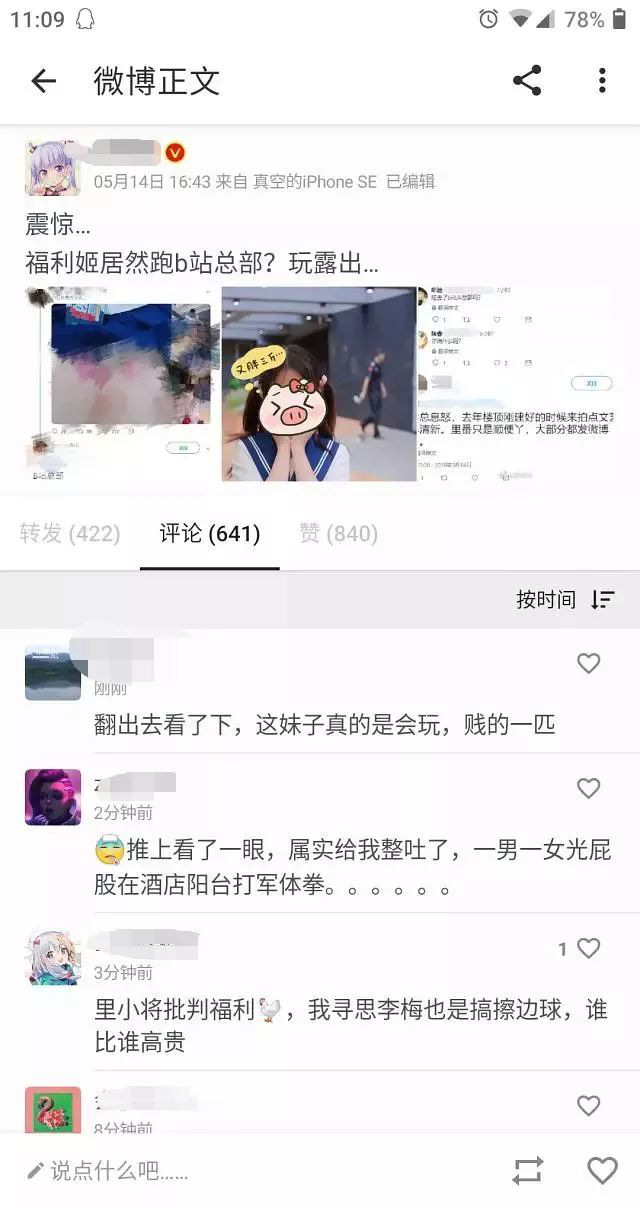Like the comment starting 里小将批判福利
Image resolution: width=640 pixels, height=1208 pixels.
point(589,948)
